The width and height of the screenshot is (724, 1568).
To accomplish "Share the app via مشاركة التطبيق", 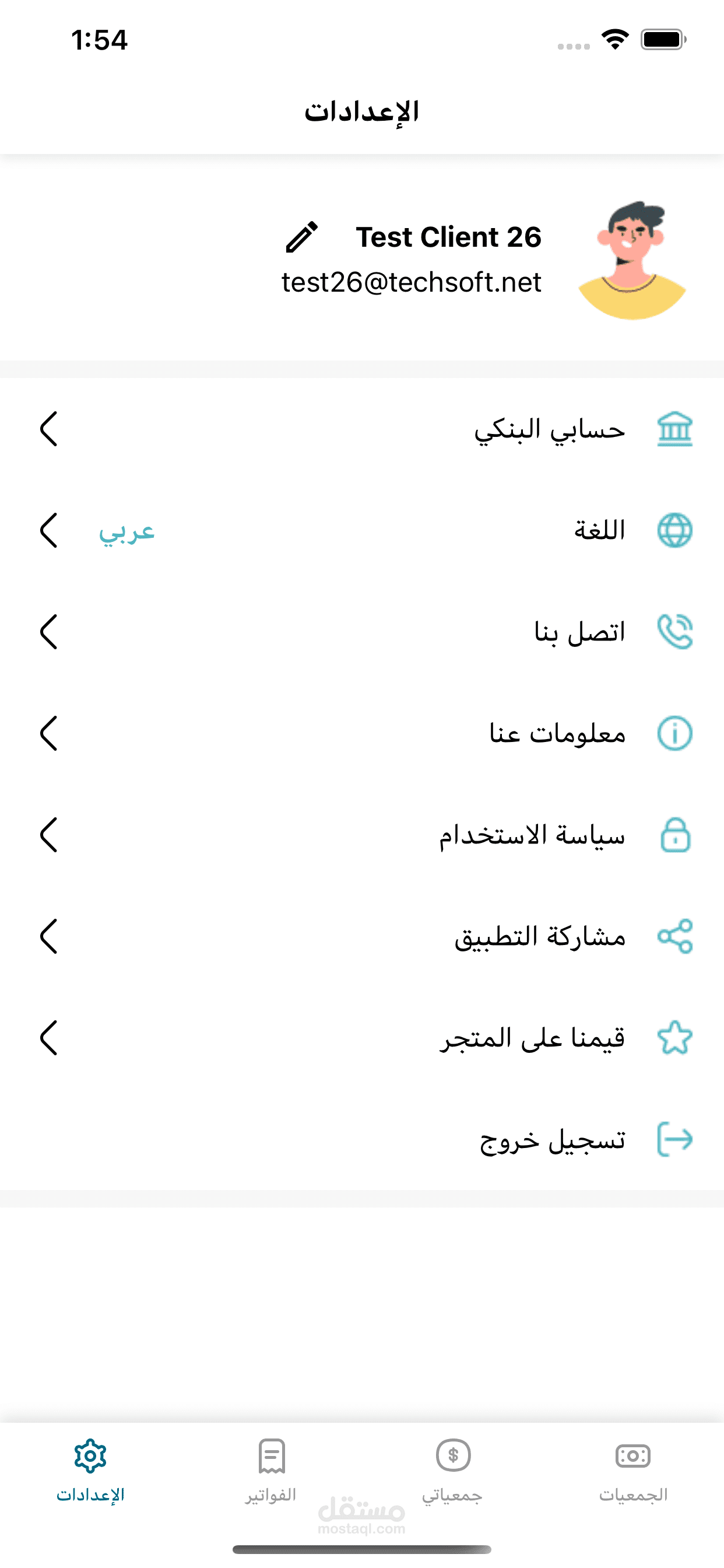I will coord(540,936).
